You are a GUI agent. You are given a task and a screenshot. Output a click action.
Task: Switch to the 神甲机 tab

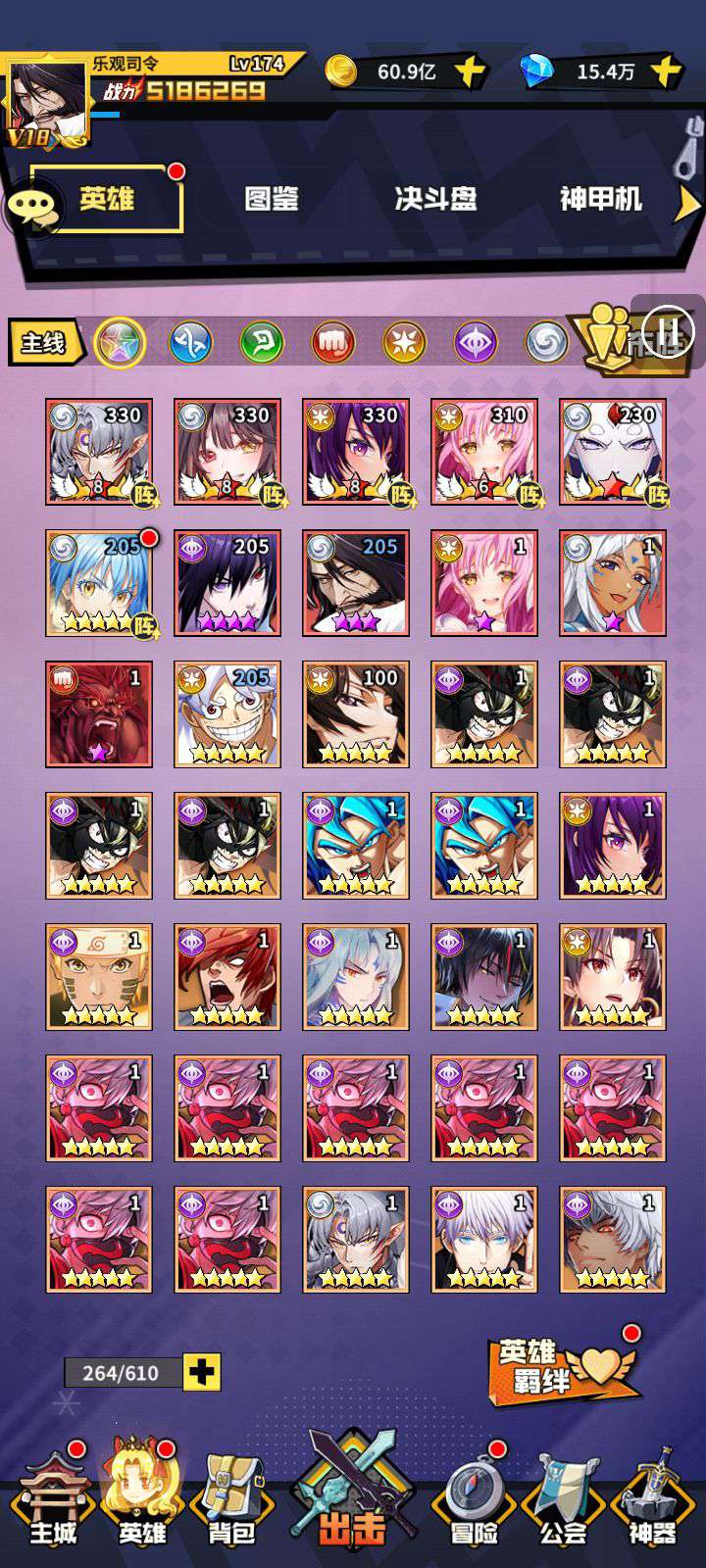[600, 199]
